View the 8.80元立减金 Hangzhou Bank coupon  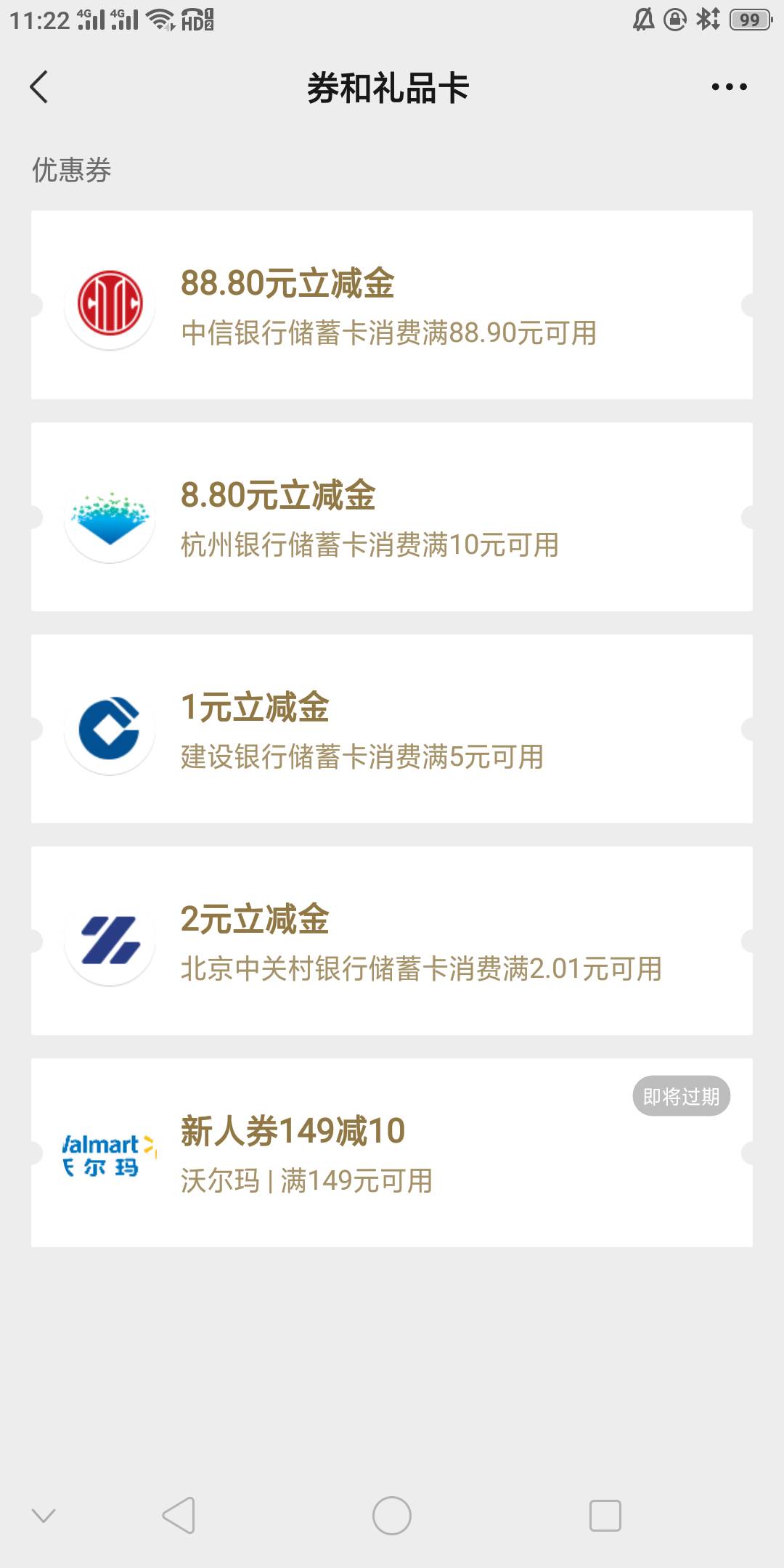tap(392, 517)
